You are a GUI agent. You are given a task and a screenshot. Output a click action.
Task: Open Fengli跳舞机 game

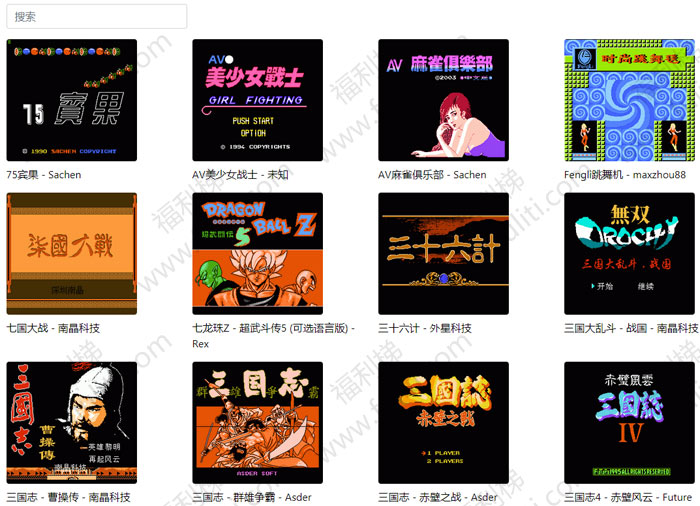tap(629, 100)
